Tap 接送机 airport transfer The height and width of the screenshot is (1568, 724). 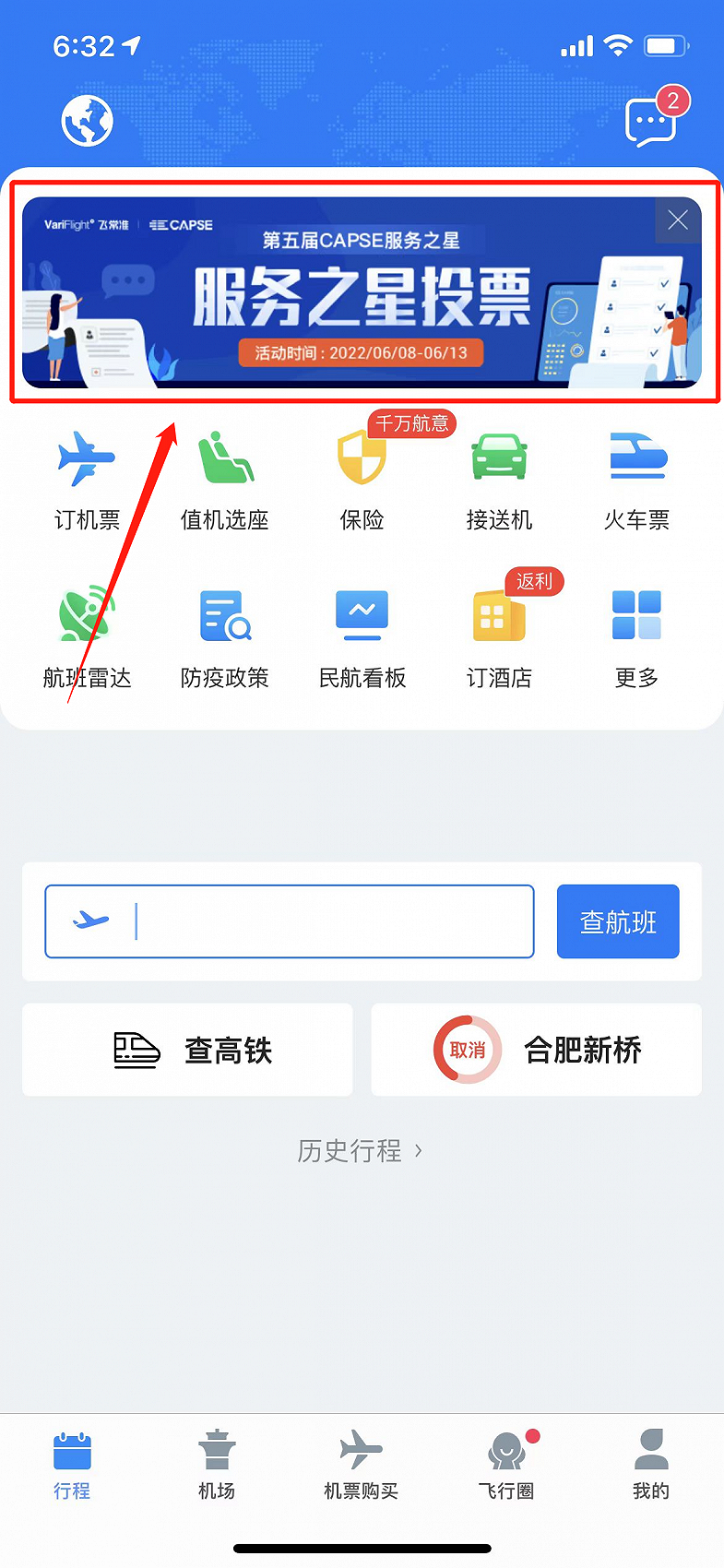pos(499,480)
